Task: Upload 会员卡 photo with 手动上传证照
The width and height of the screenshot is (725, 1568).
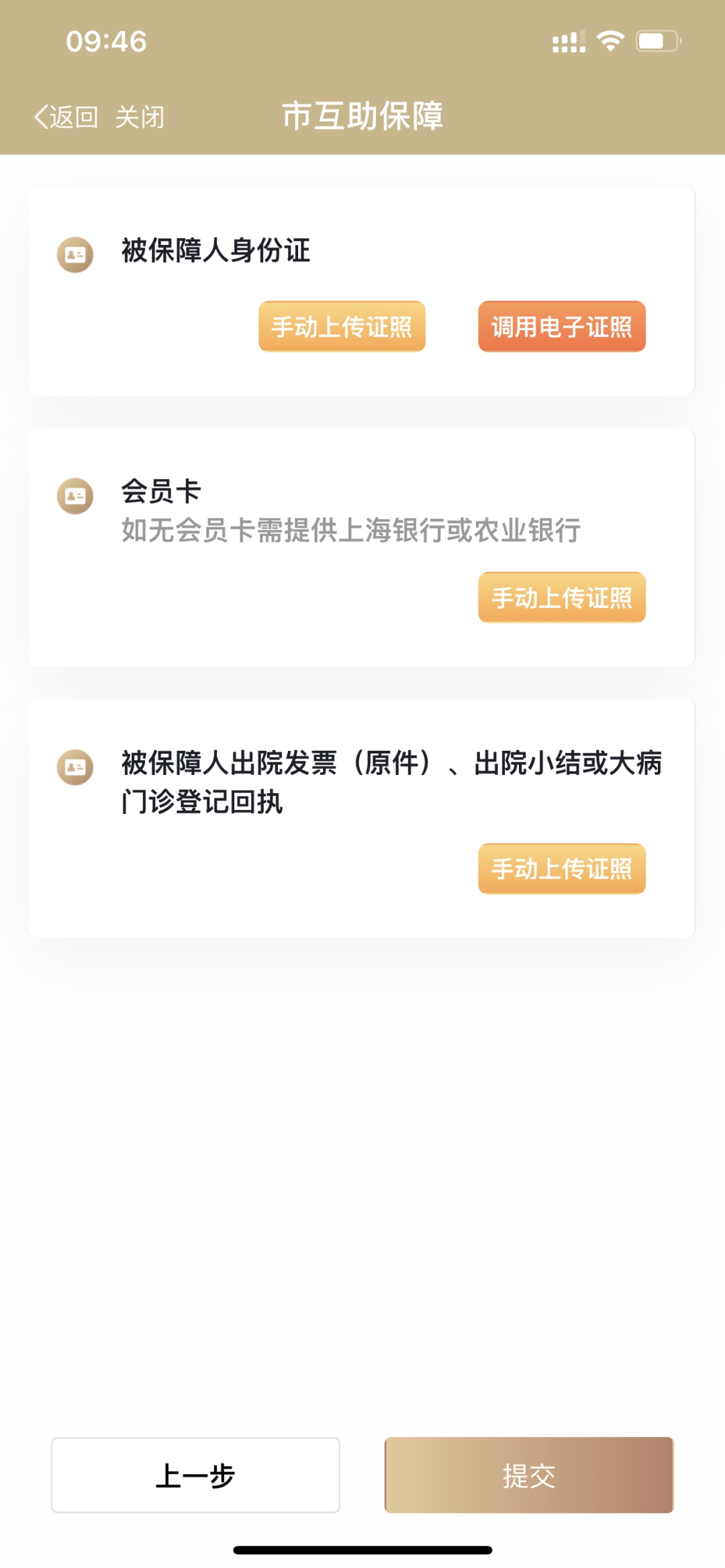Action: (x=561, y=597)
